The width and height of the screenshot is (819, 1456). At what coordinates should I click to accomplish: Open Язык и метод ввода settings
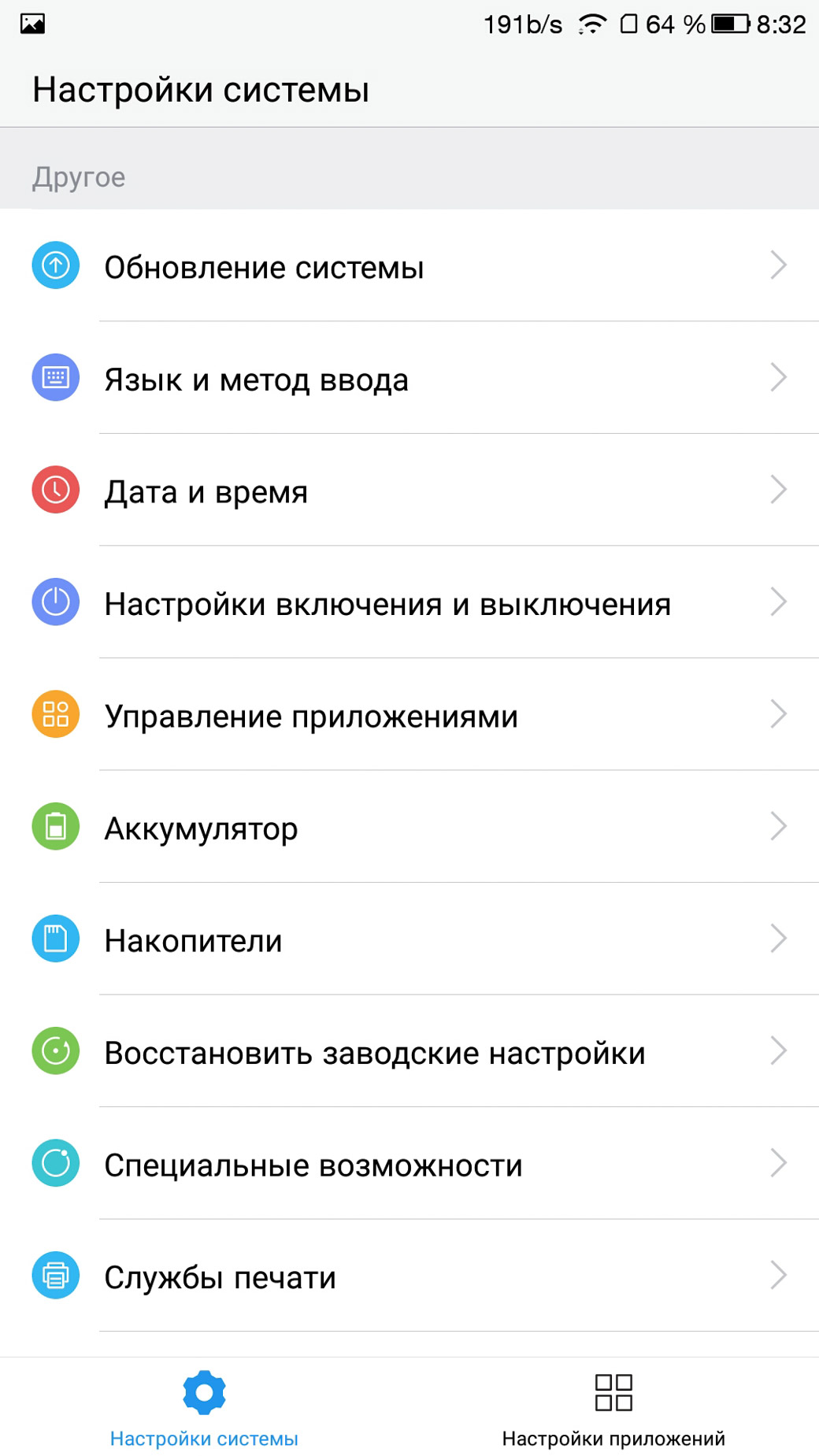coord(409,378)
